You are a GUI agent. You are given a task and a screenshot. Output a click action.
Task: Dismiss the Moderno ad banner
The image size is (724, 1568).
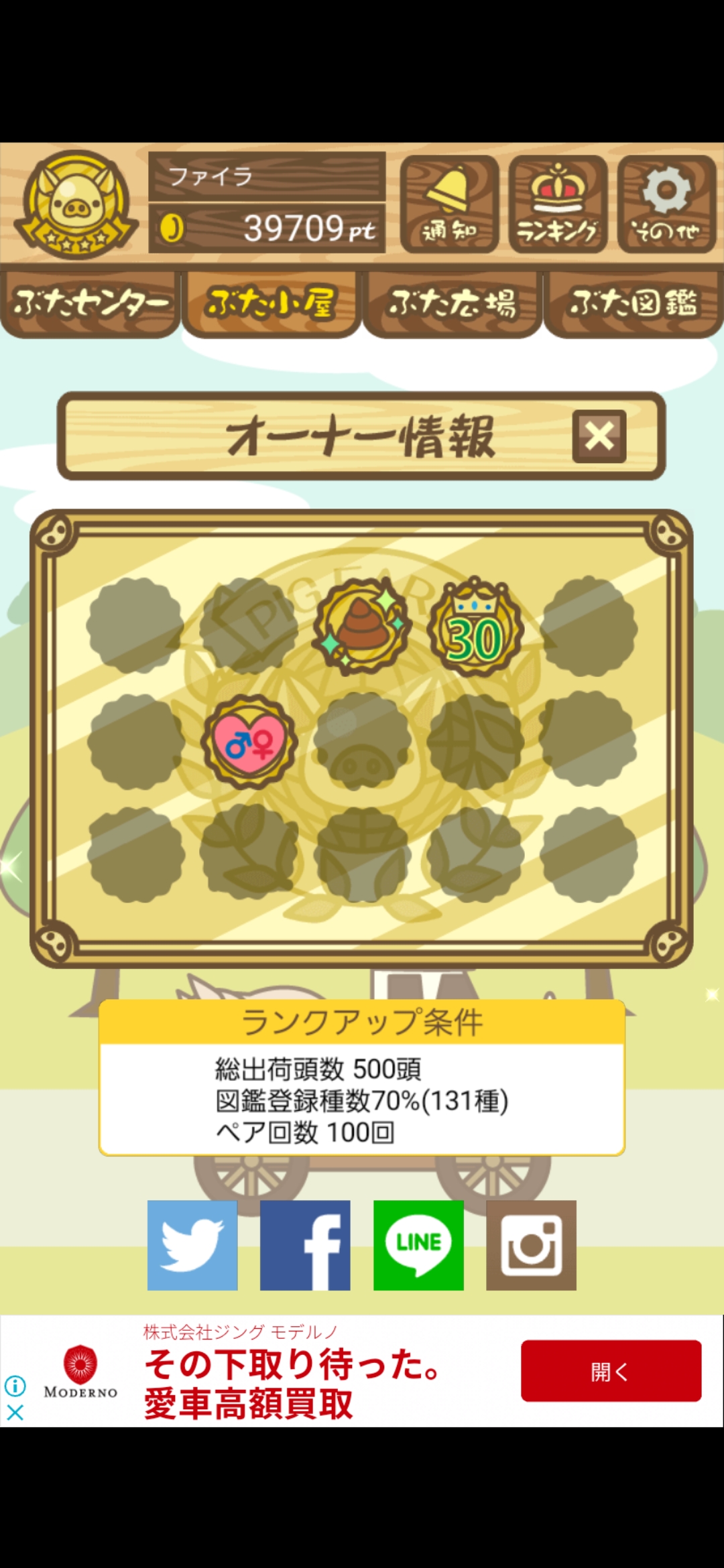click(x=15, y=1413)
